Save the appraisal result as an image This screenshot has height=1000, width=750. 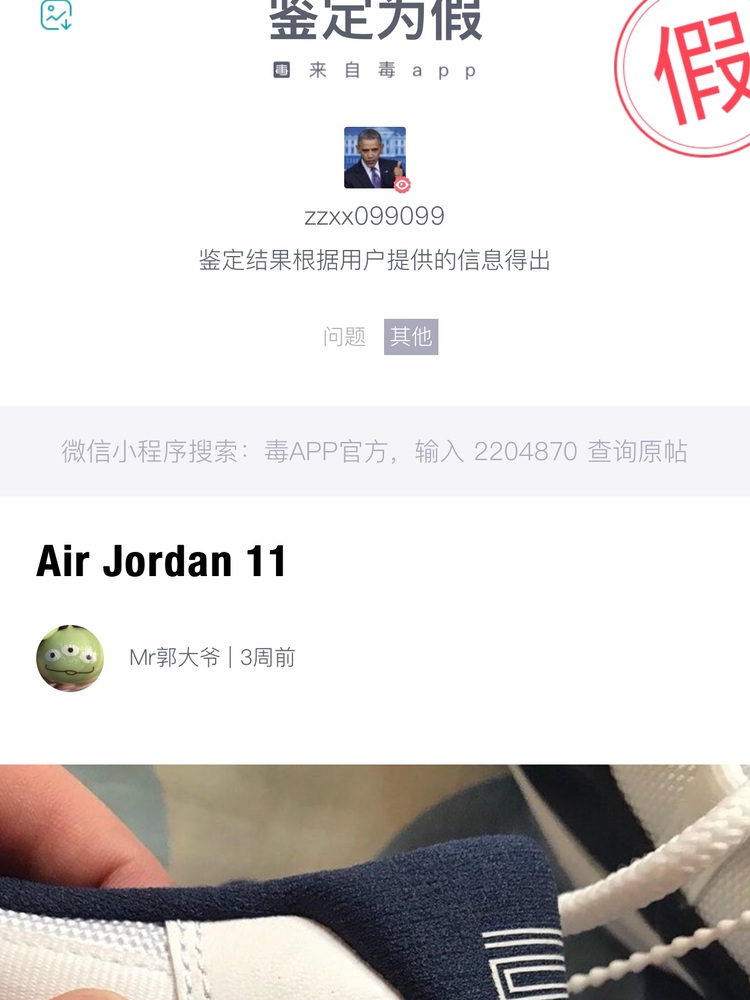coord(56,14)
